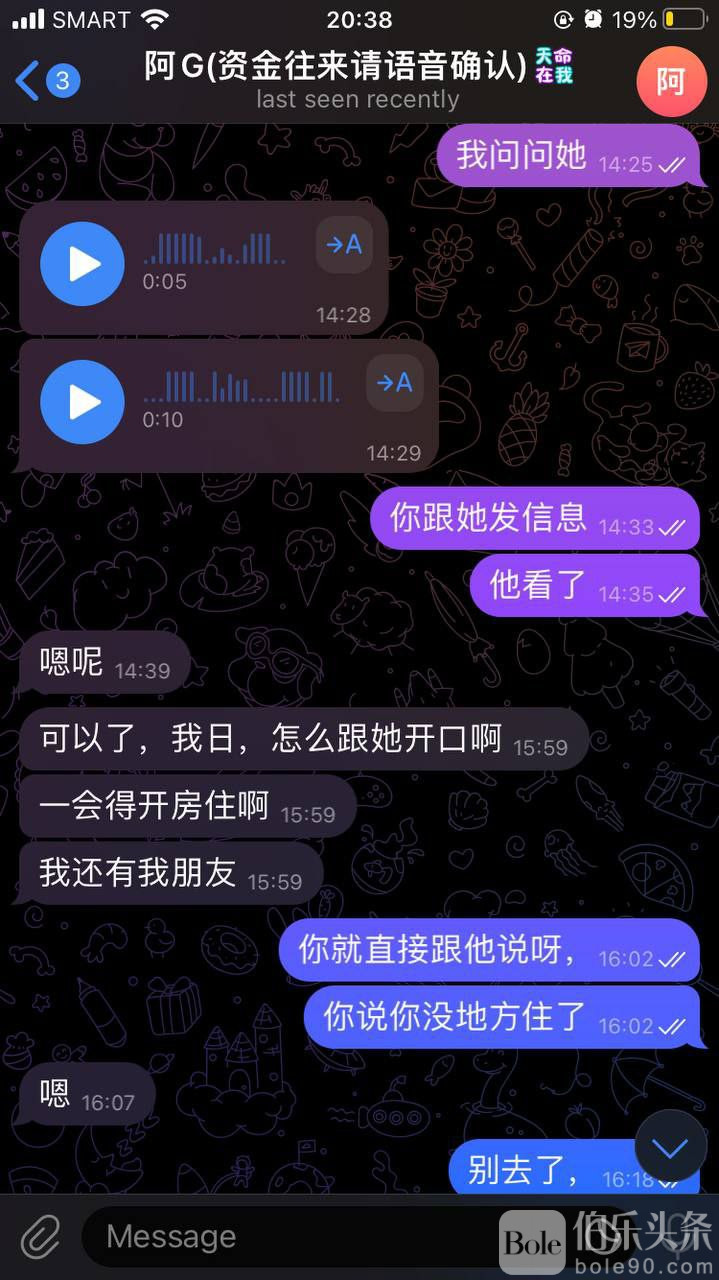This screenshot has width=719, height=1280.
Task: Open the attachment paperclip
Action: tap(41, 1237)
